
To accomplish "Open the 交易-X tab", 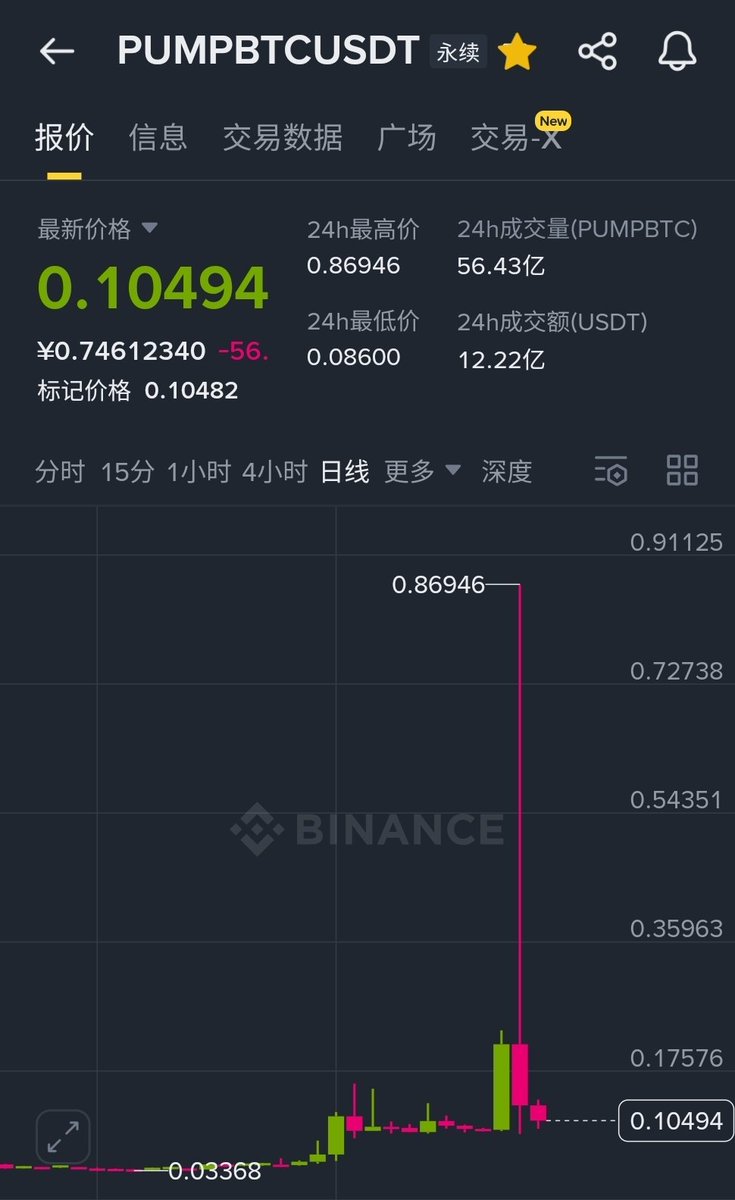I will 516,137.
